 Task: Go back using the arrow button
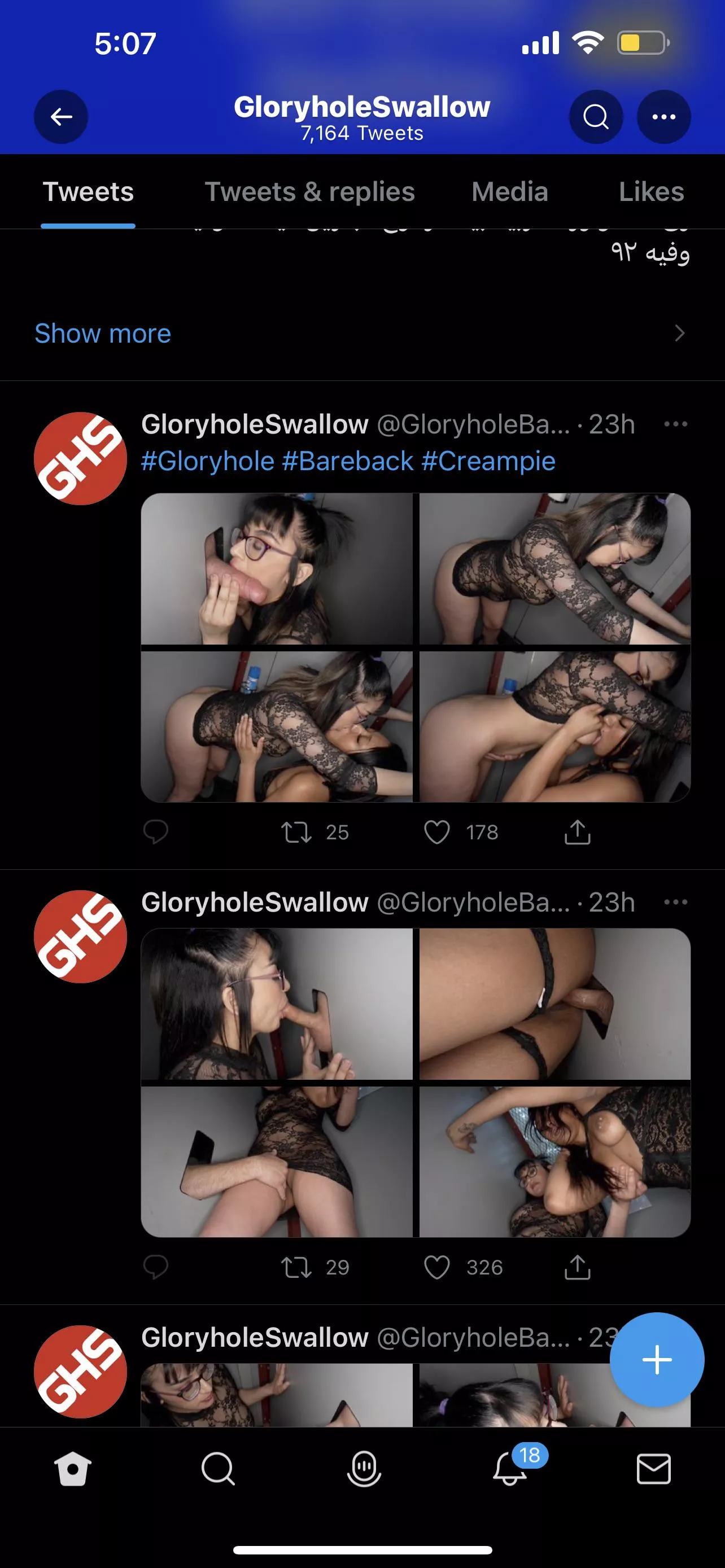61,117
